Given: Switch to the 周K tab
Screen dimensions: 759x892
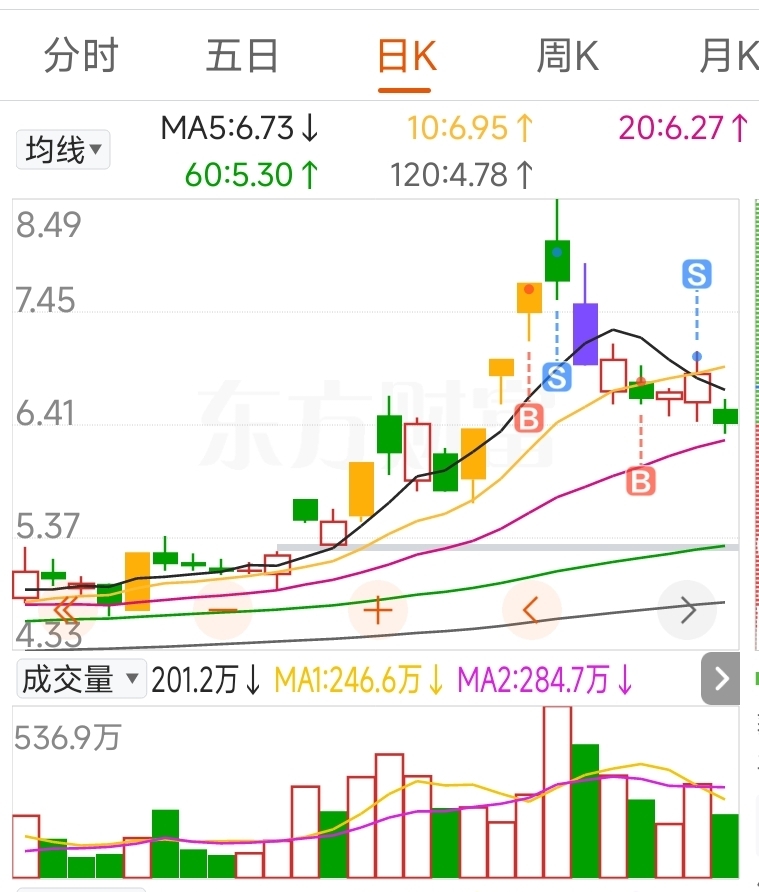Looking at the screenshot, I should [x=567, y=57].
